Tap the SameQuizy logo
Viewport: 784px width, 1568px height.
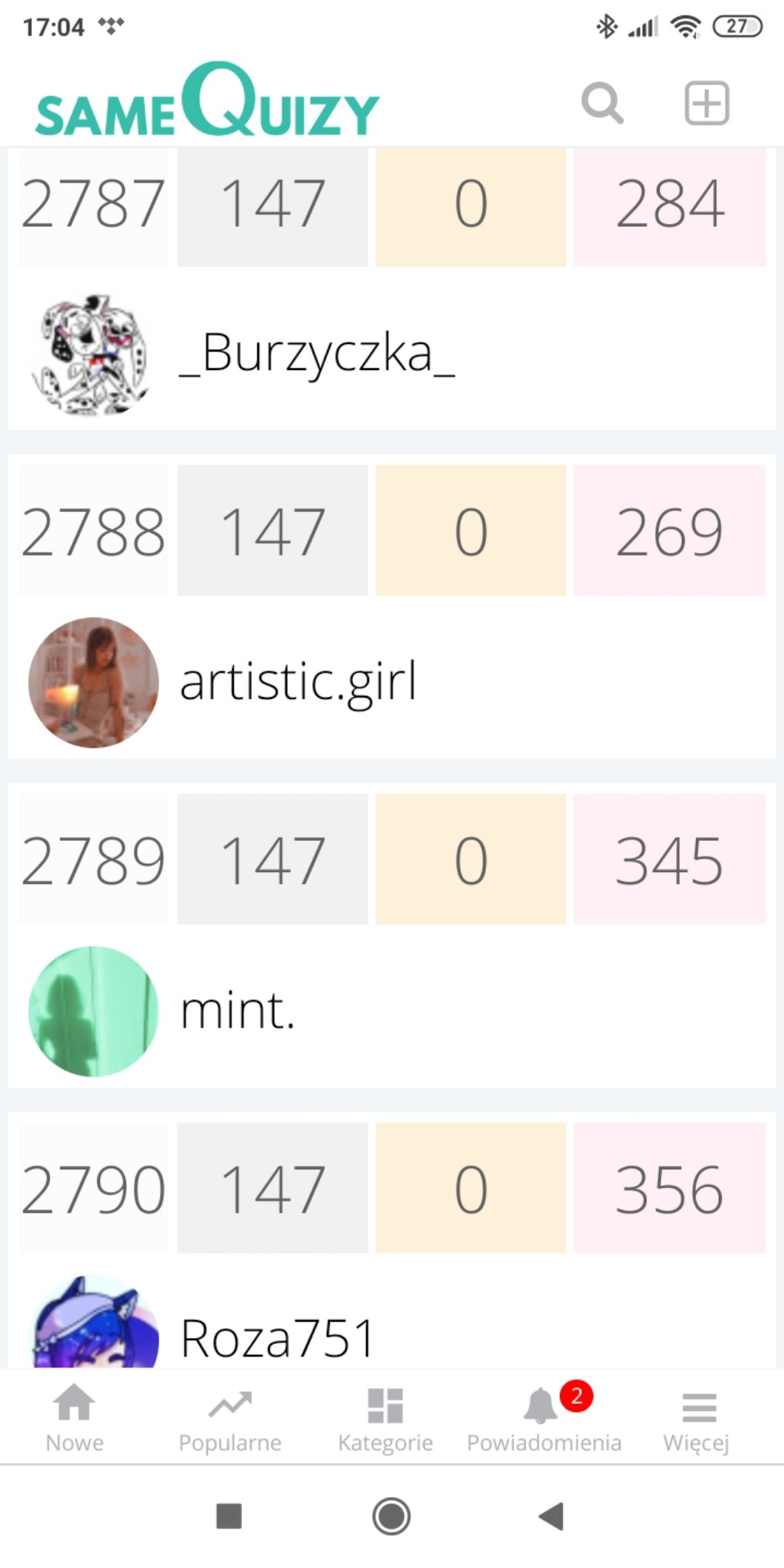(x=207, y=100)
